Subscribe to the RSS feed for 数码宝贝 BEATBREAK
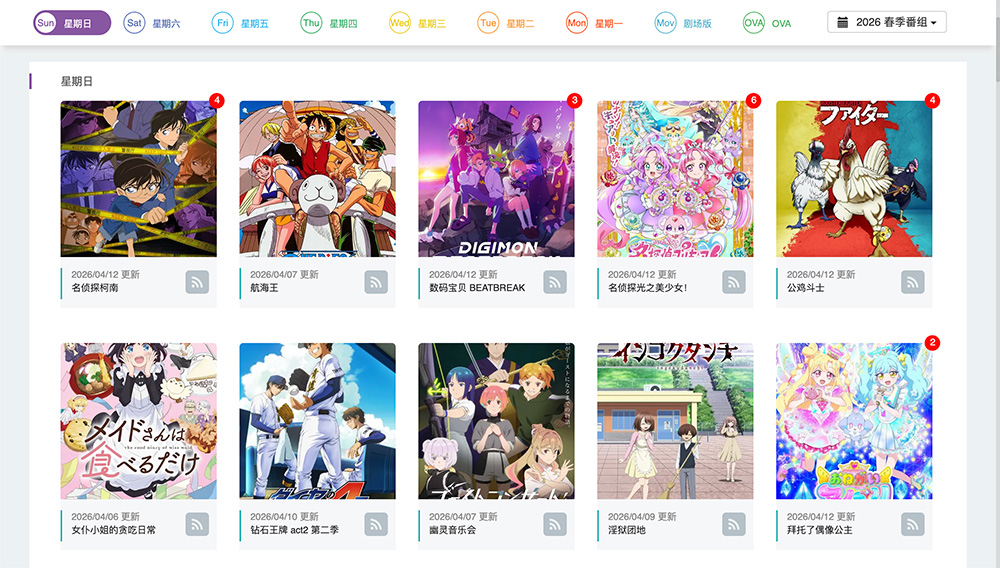The width and height of the screenshot is (1000, 568). (555, 282)
